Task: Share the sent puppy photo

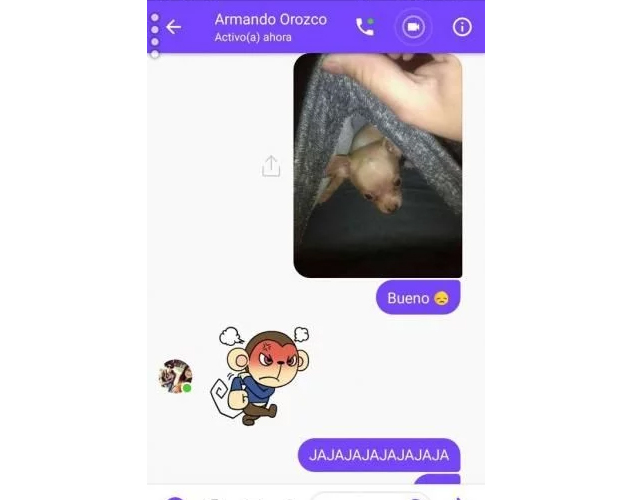Action: (271, 166)
